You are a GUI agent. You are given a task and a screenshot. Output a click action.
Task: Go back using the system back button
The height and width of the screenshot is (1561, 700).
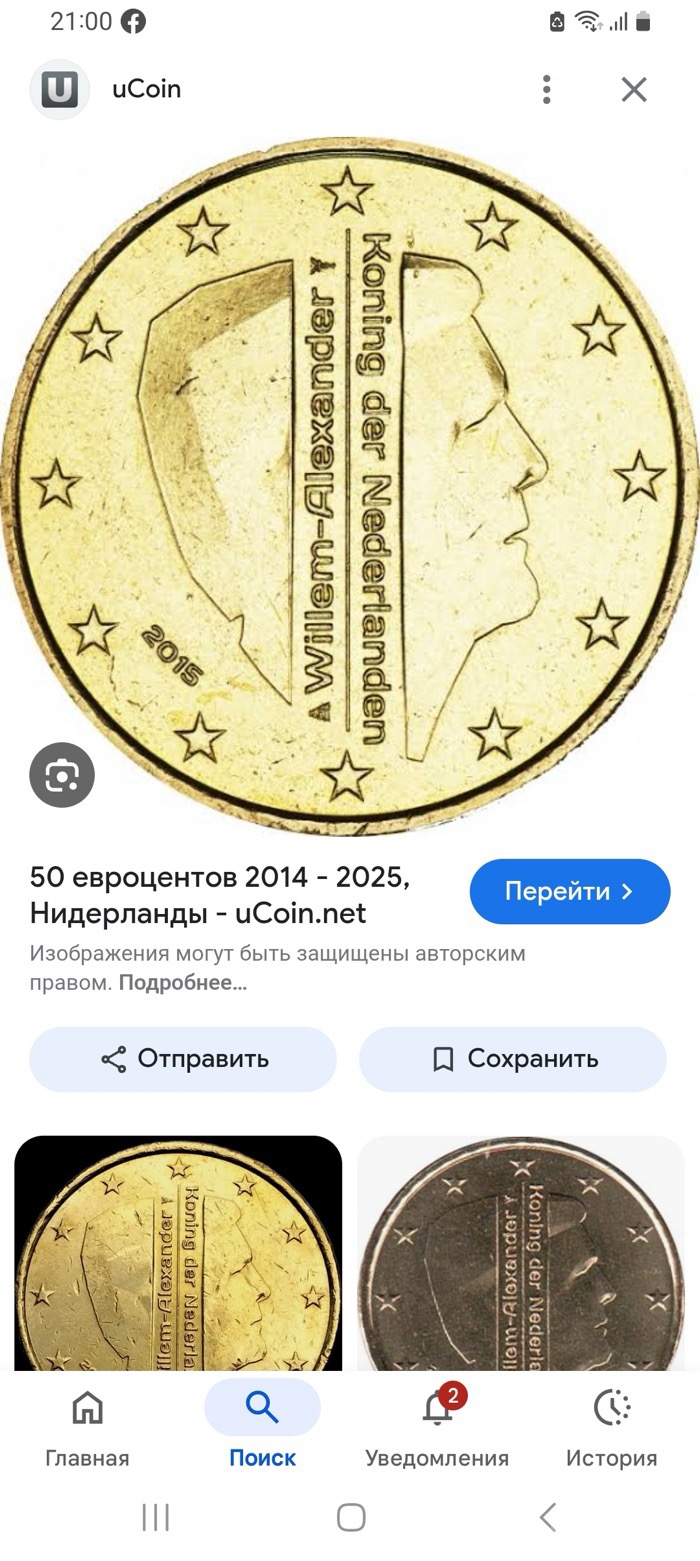(547, 1517)
